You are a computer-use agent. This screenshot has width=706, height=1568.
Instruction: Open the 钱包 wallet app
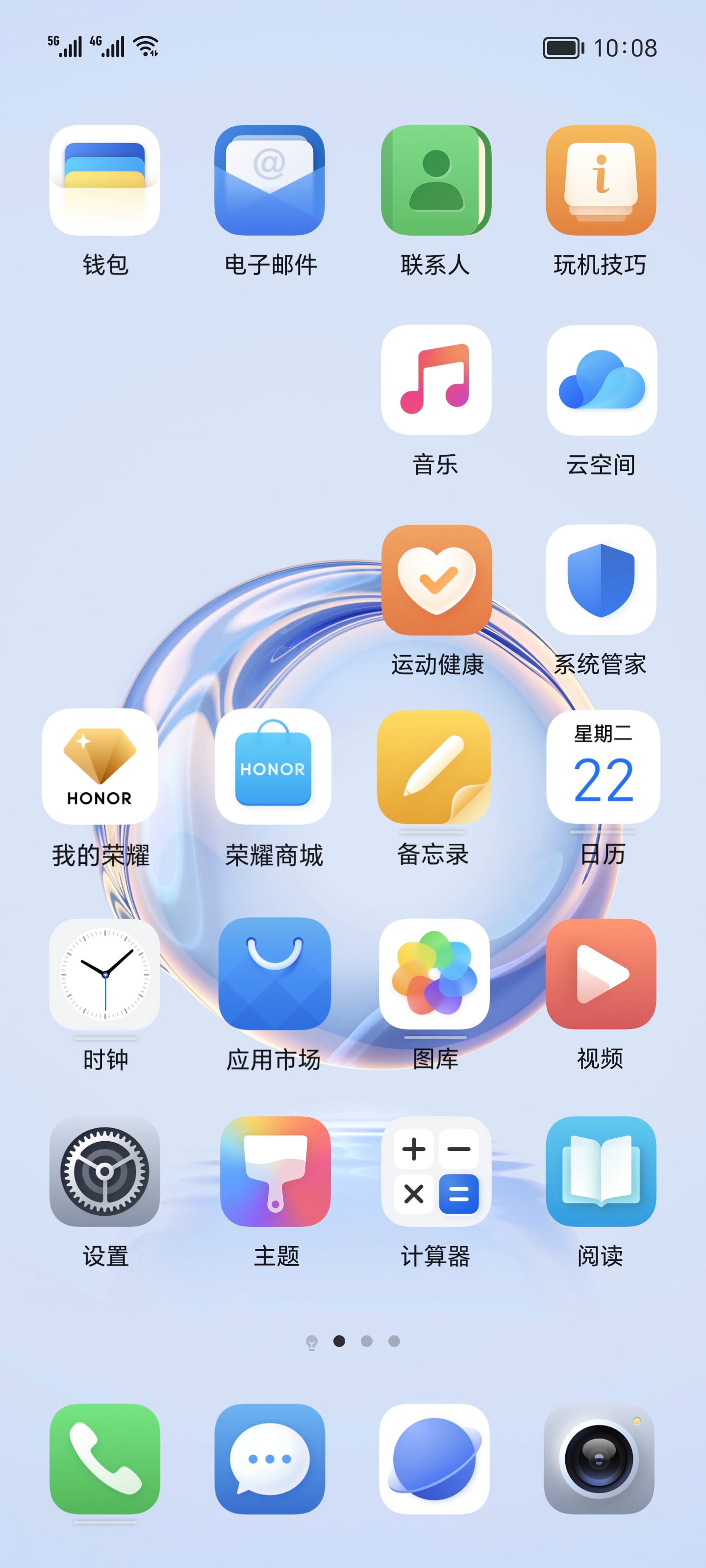pos(105,180)
